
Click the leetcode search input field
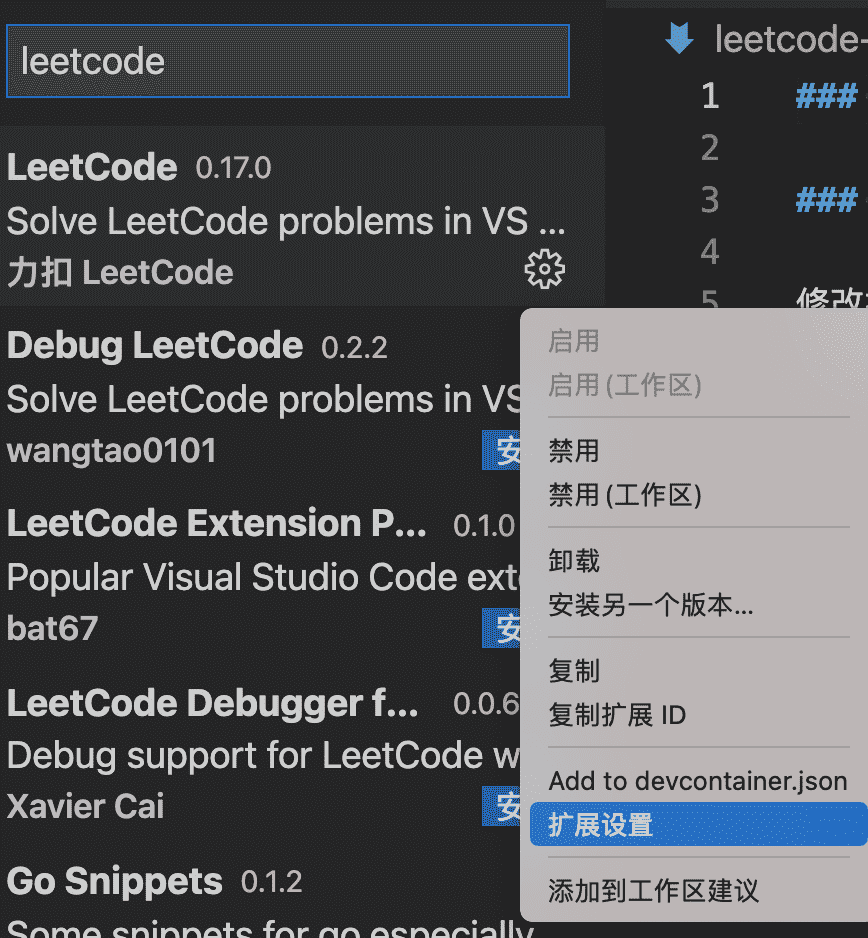pos(287,62)
